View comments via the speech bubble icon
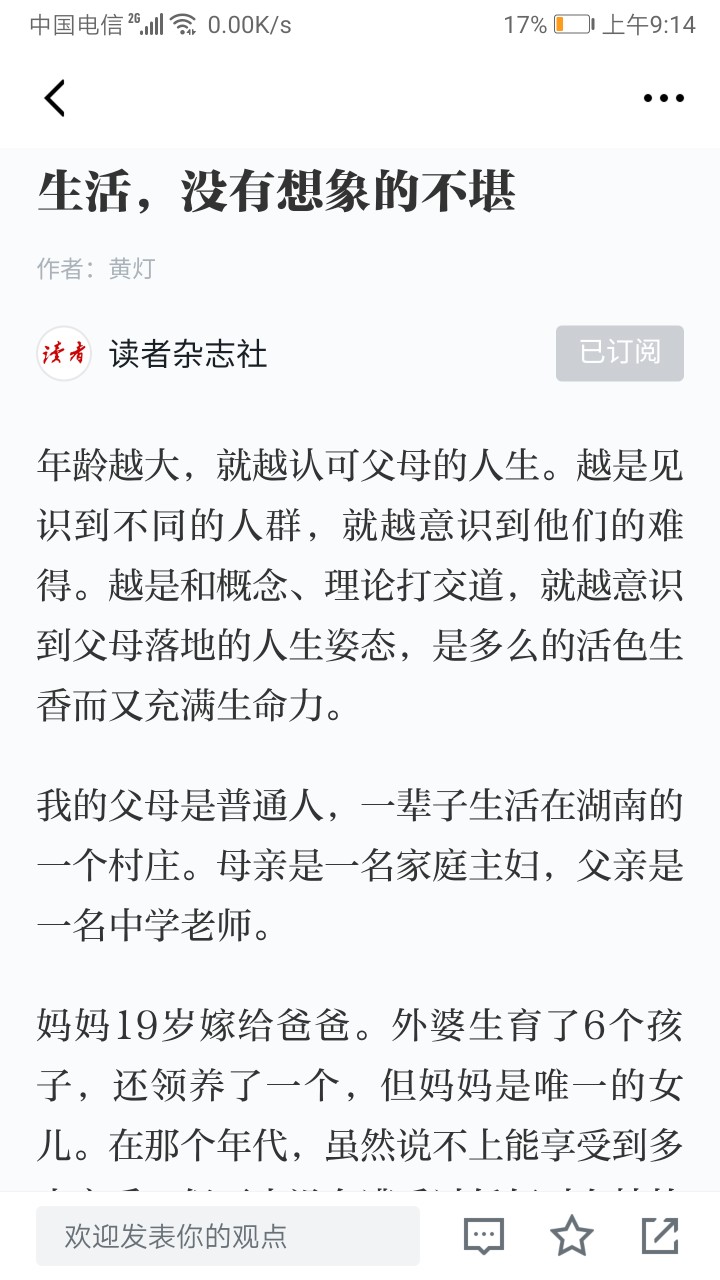720x1280 pixels. click(x=485, y=1236)
